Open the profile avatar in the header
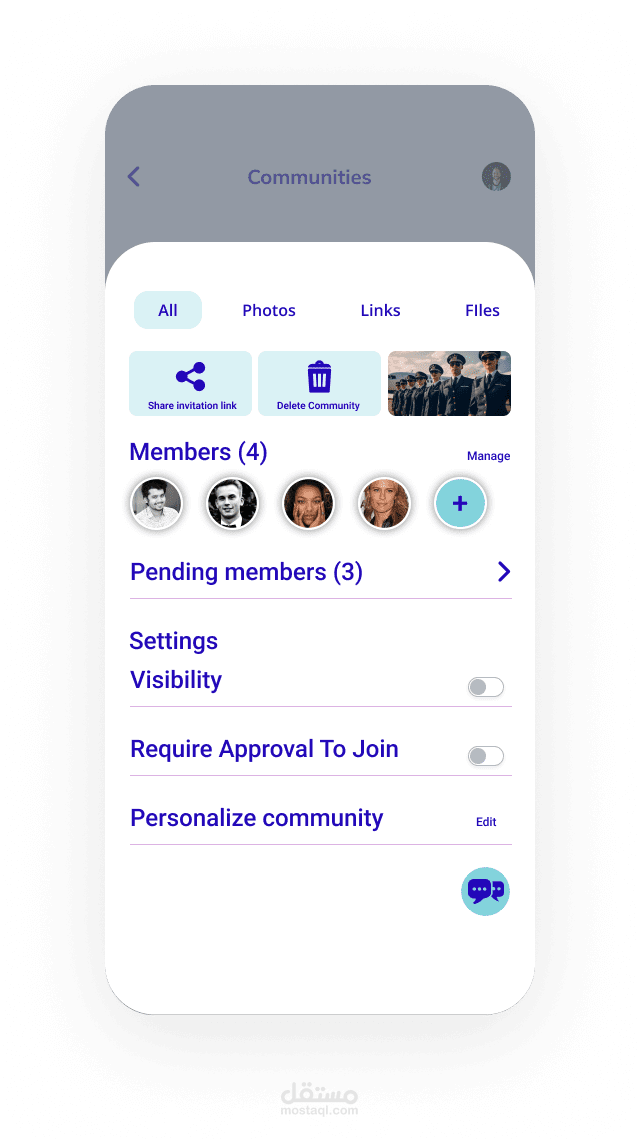Image resolution: width=640 pixels, height=1140 pixels. [496, 177]
